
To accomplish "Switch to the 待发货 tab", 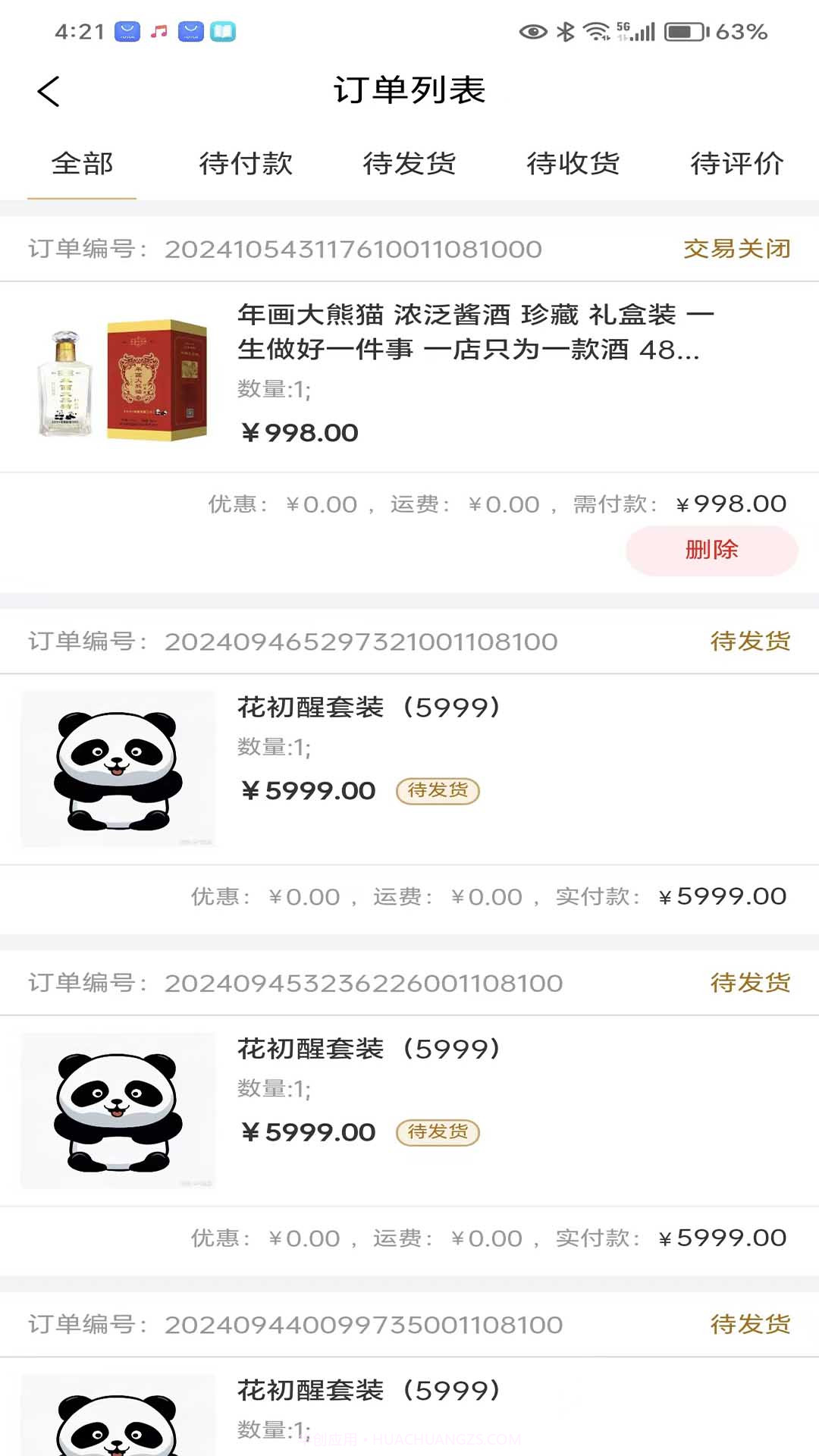I will [409, 164].
